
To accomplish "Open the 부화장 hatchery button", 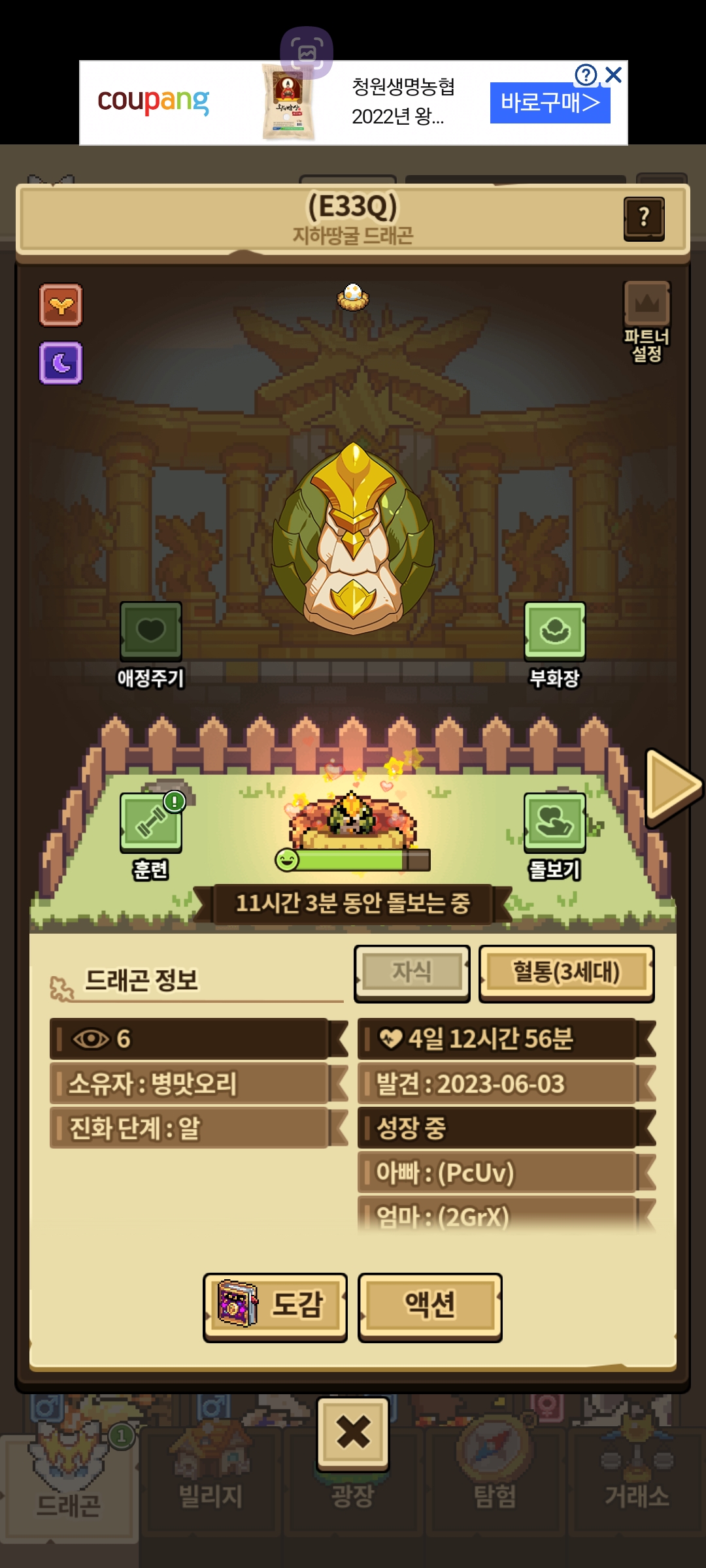I will tap(554, 631).
